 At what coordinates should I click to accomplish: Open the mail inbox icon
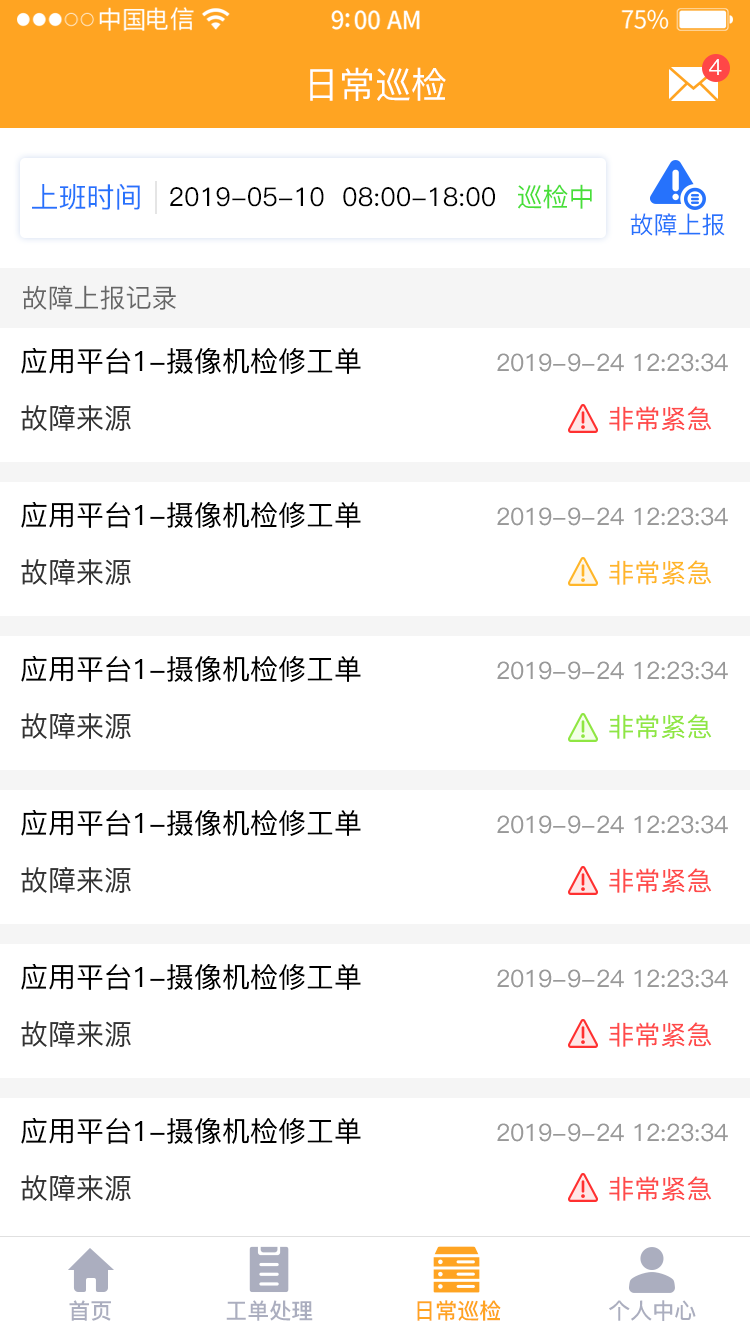click(694, 84)
